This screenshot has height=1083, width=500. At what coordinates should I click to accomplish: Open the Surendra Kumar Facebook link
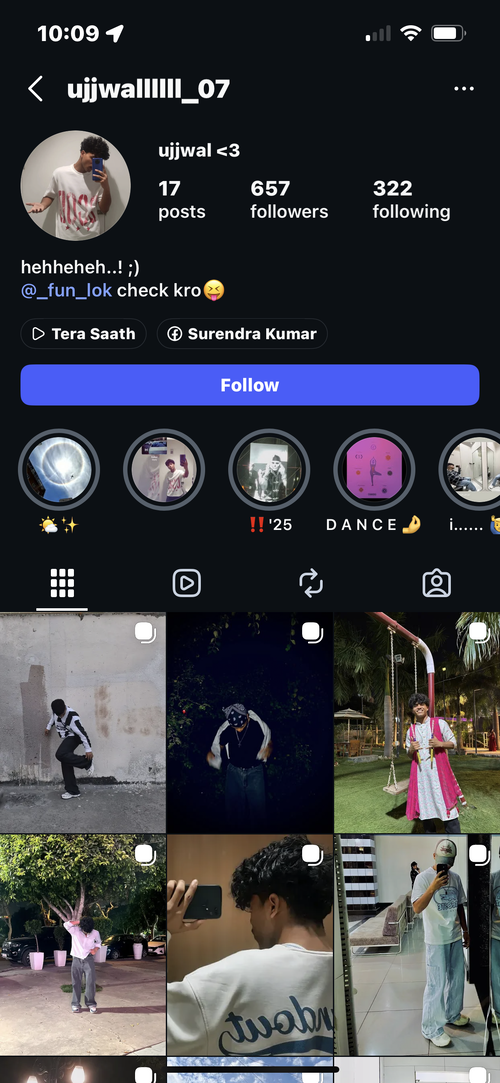(x=242, y=334)
